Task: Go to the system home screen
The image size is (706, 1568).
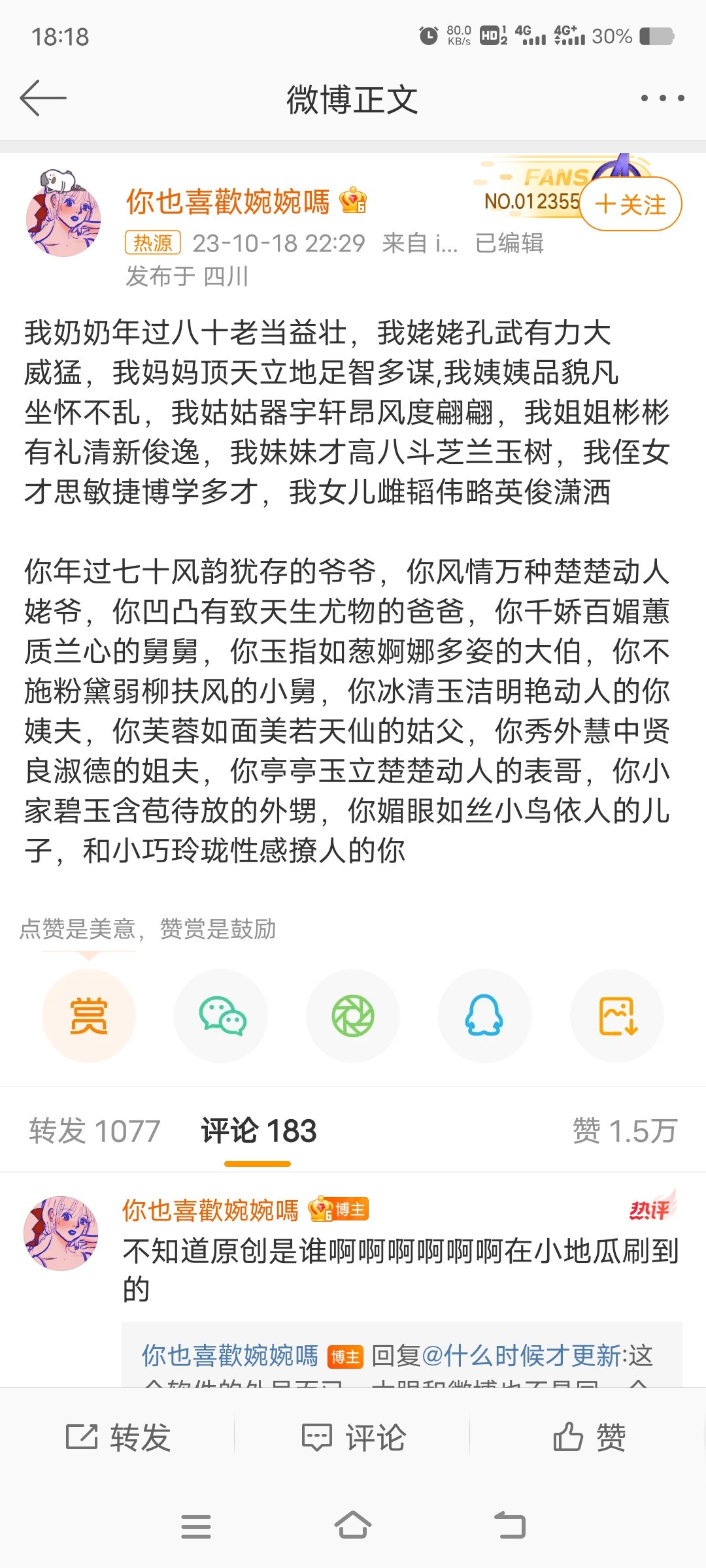Action: [353, 1526]
